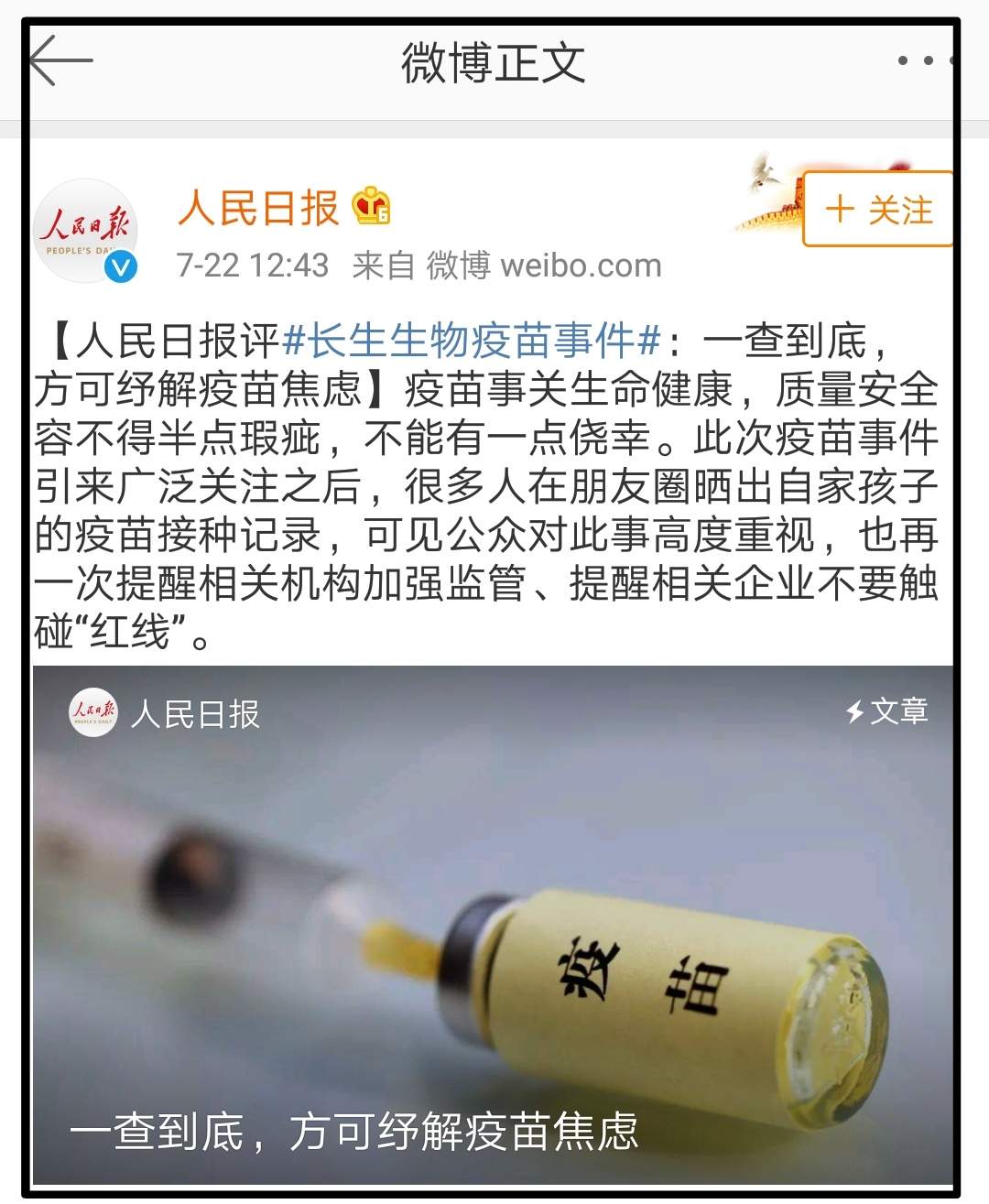Open 人民日报 profile avatar

point(86,231)
